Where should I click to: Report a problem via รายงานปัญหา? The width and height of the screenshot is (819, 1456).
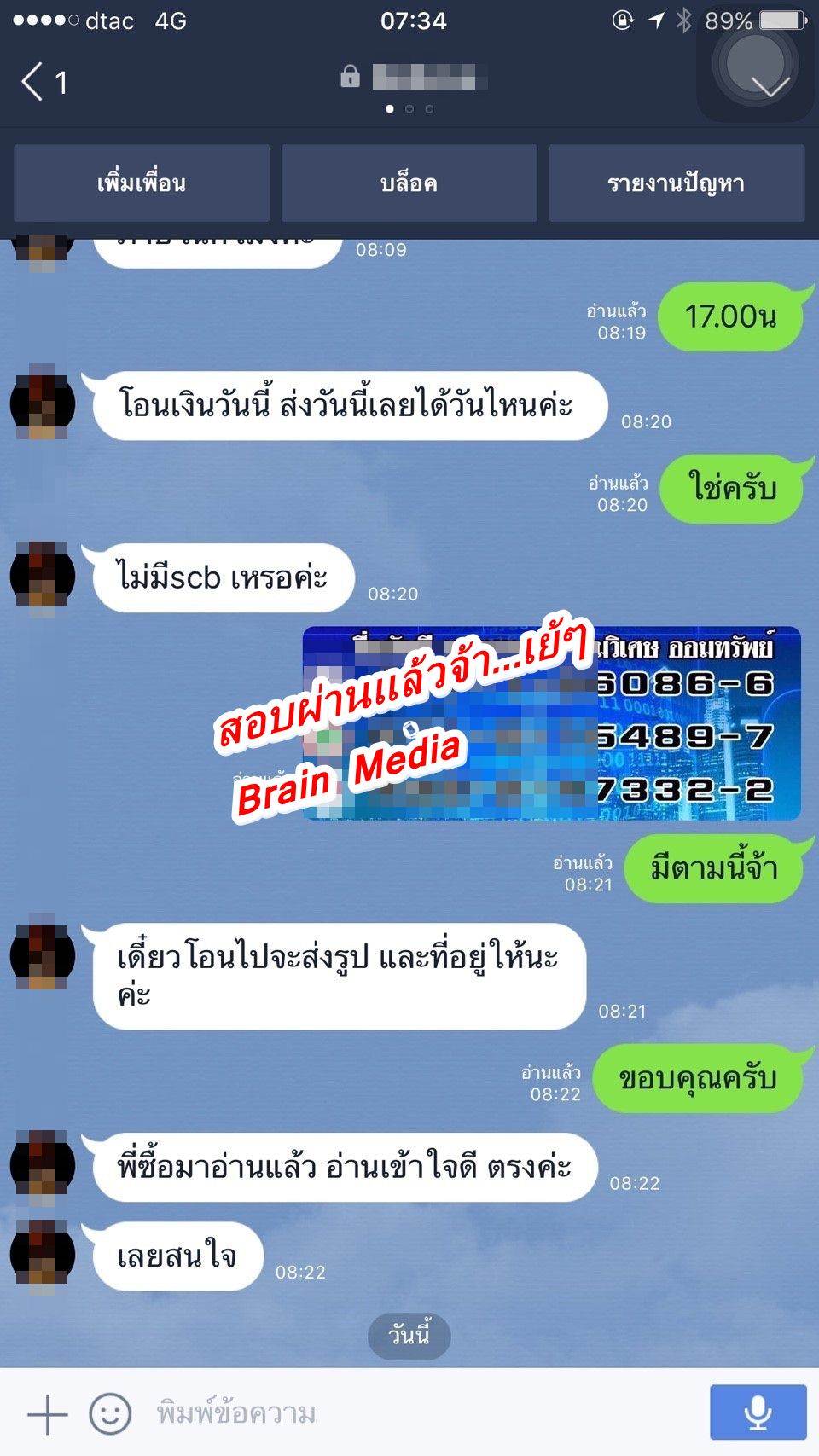(677, 183)
